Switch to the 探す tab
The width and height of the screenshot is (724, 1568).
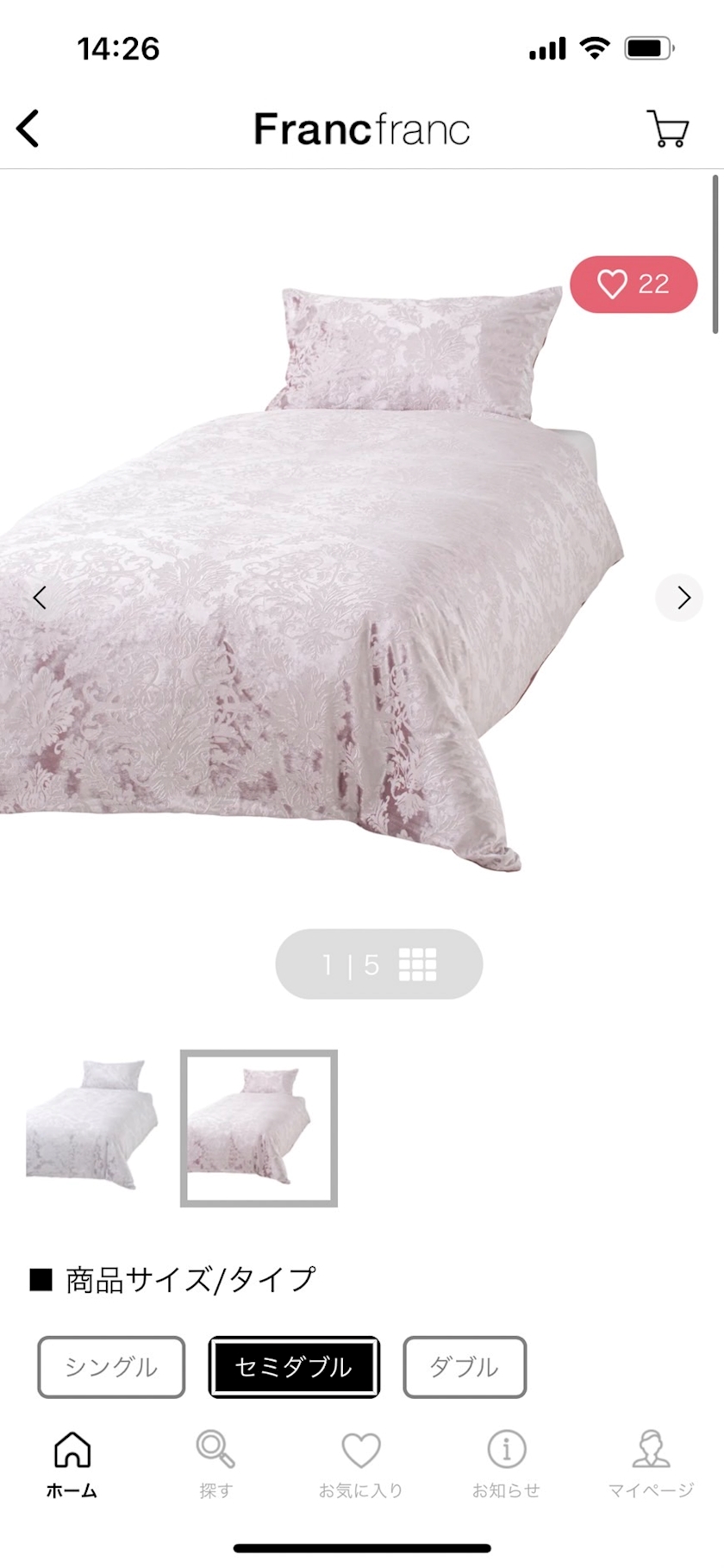[215, 1465]
